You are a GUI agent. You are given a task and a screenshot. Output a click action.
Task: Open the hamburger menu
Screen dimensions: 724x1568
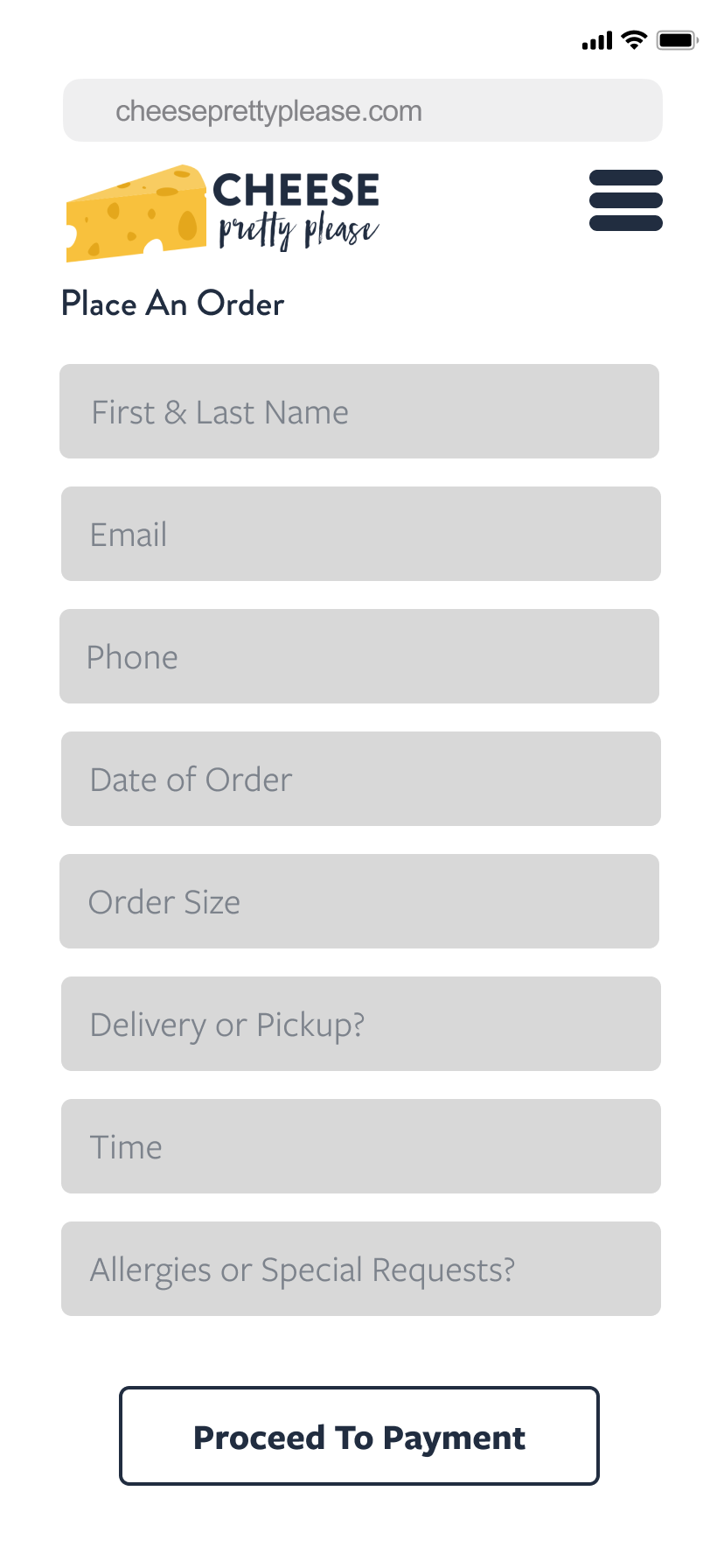pyautogui.click(x=626, y=200)
